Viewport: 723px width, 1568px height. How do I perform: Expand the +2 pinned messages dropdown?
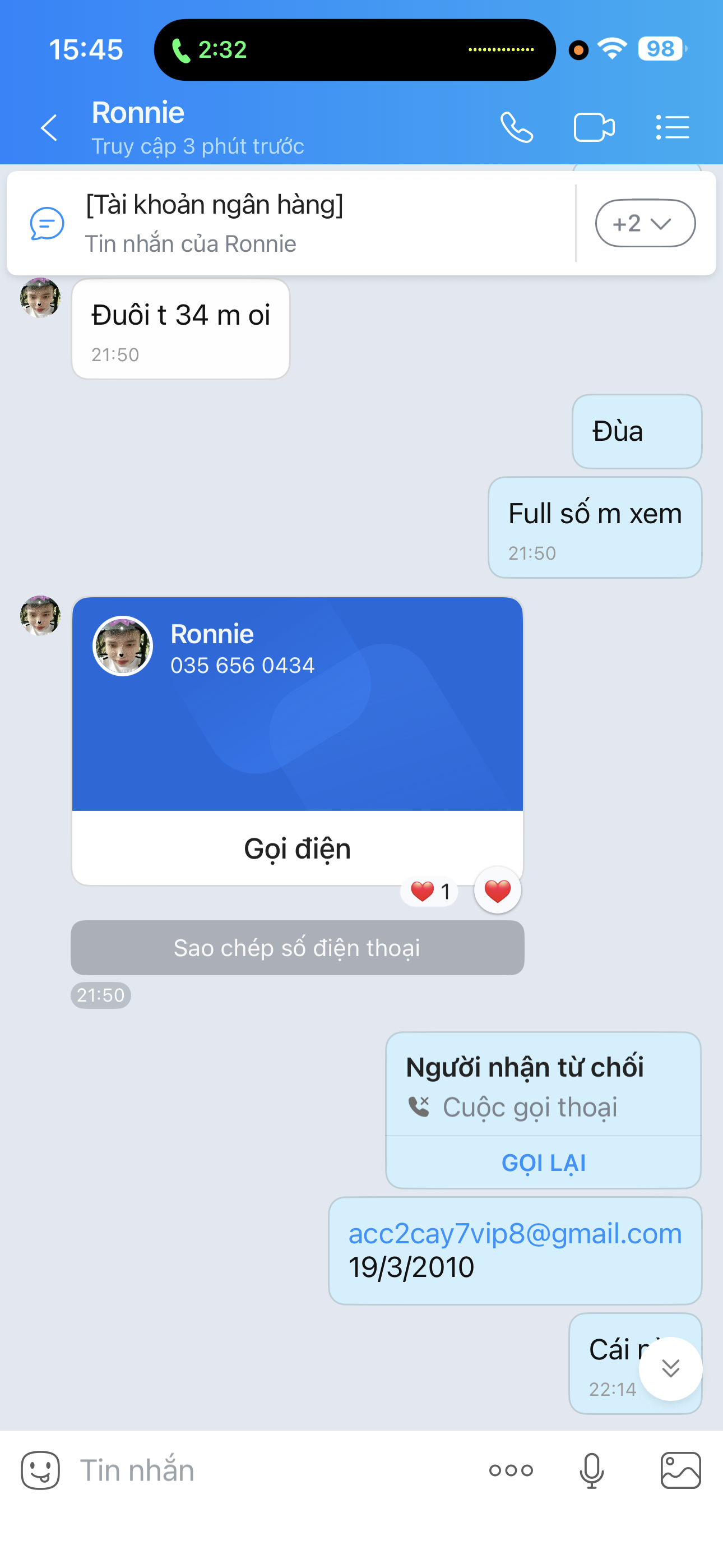[x=645, y=223]
